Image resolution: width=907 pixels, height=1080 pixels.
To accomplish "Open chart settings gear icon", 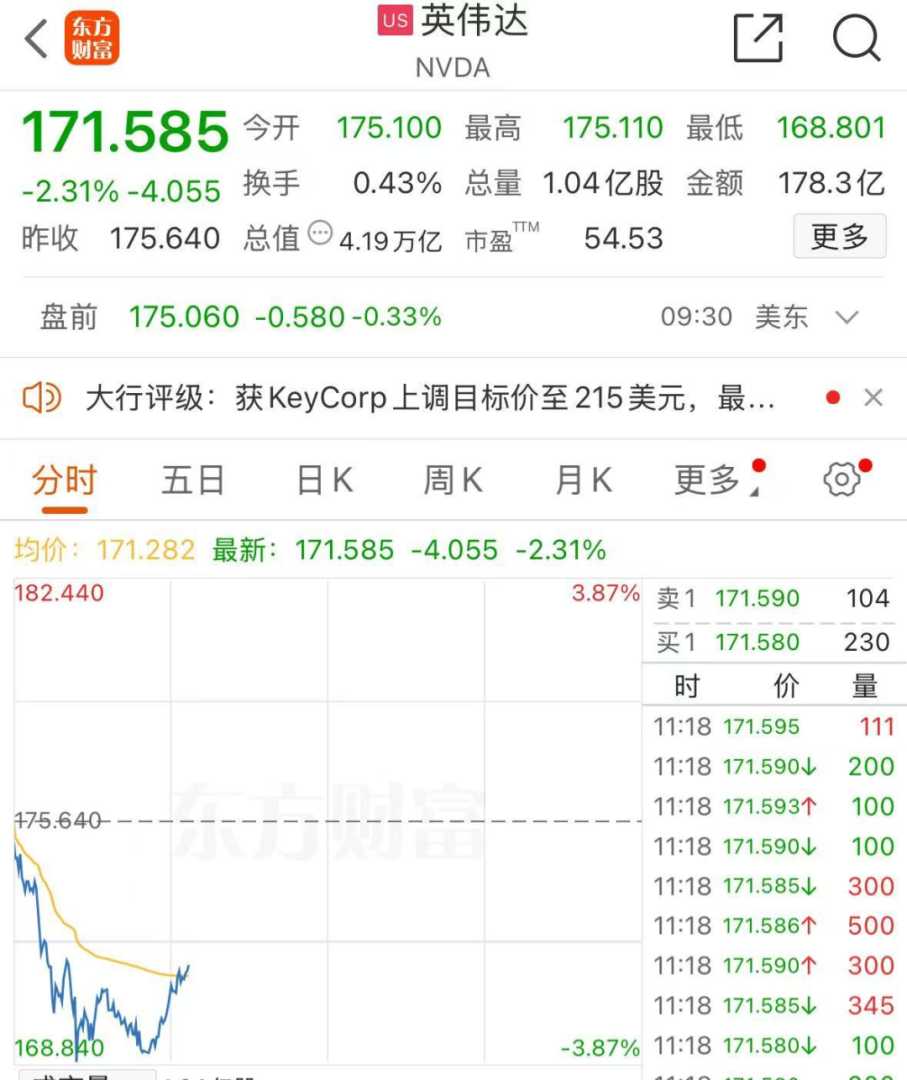I will 842,481.
